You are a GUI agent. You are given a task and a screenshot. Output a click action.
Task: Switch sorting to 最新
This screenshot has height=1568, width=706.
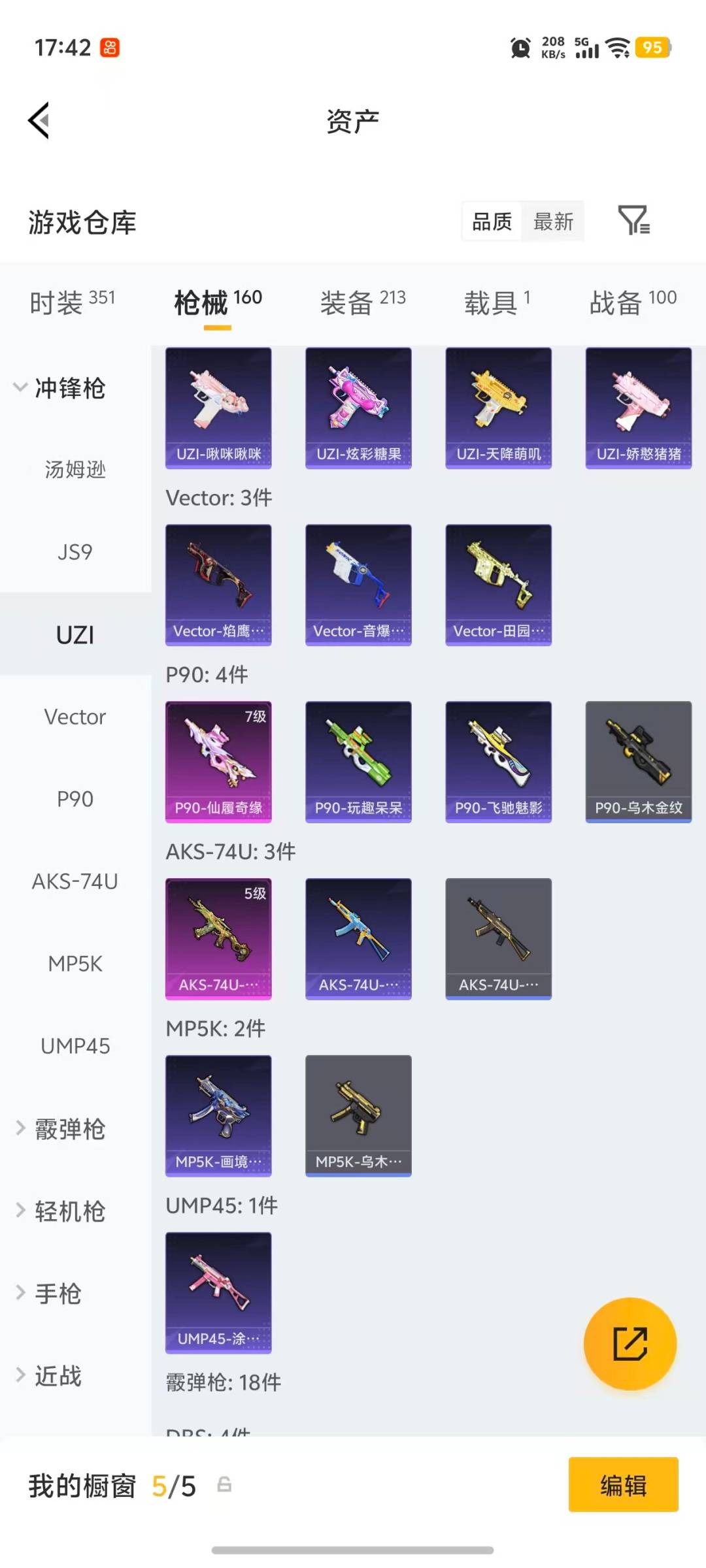click(x=552, y=222)
